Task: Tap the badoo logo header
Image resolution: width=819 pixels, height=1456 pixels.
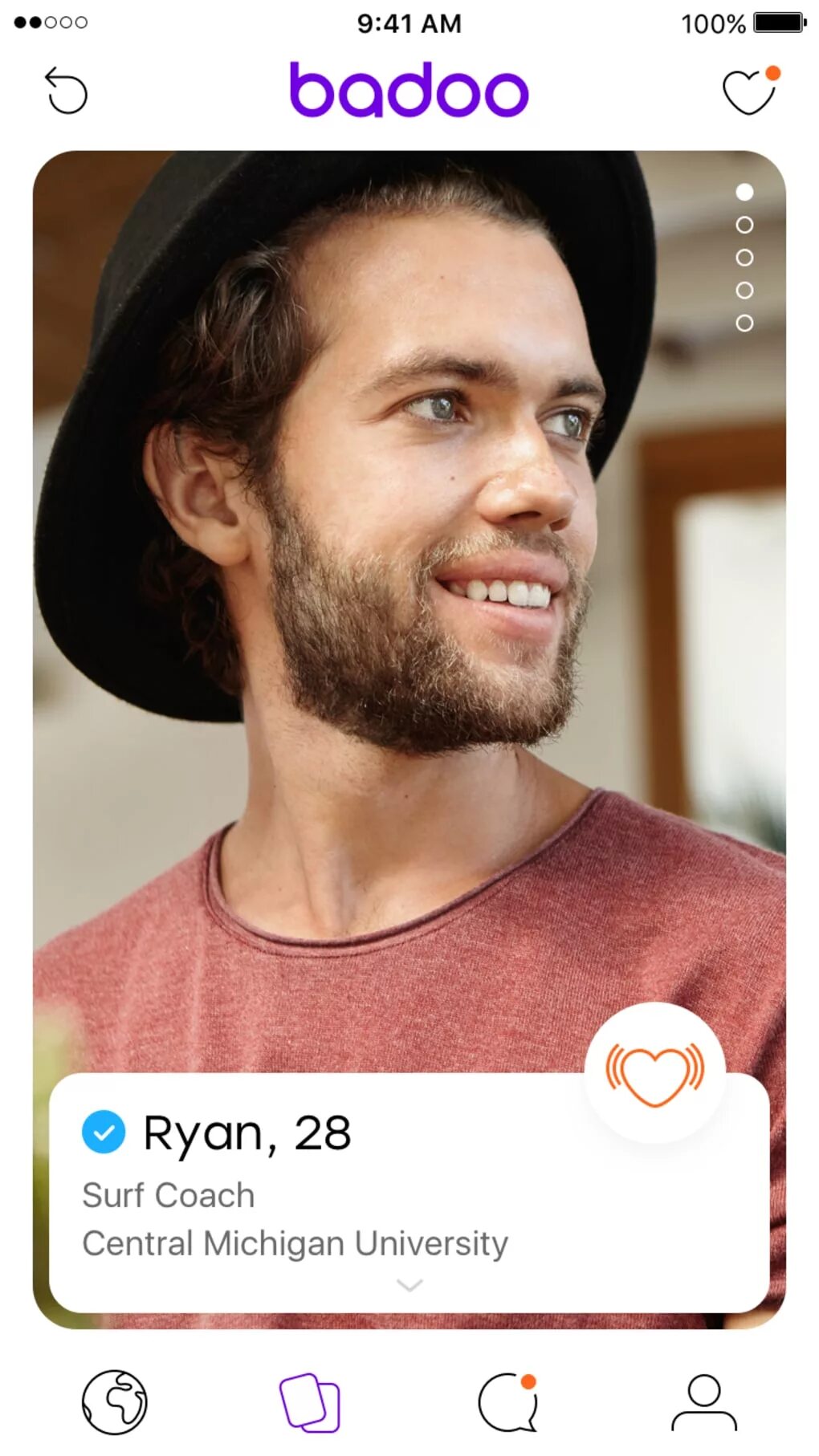Action: click(409, 89)
